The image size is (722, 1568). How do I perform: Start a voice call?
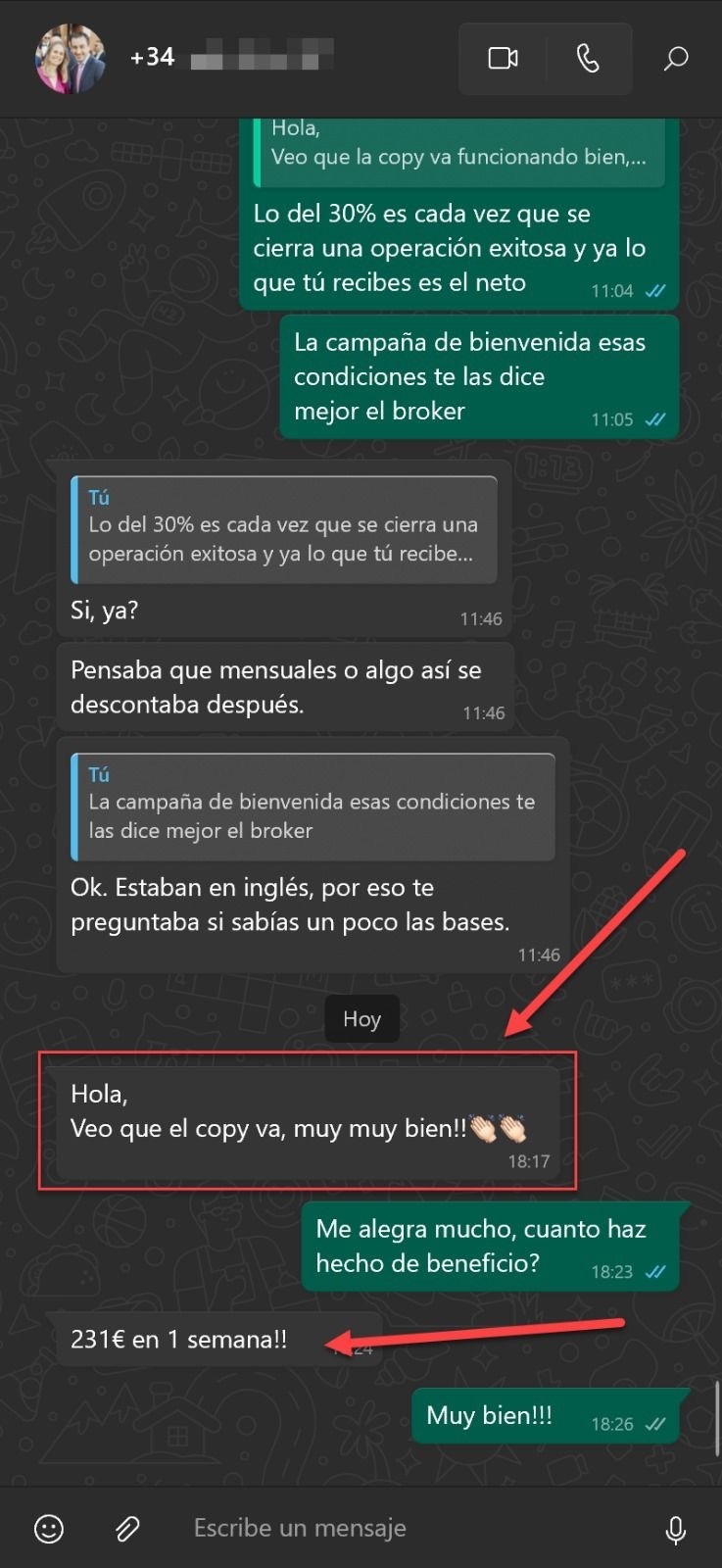pos(588,59)
